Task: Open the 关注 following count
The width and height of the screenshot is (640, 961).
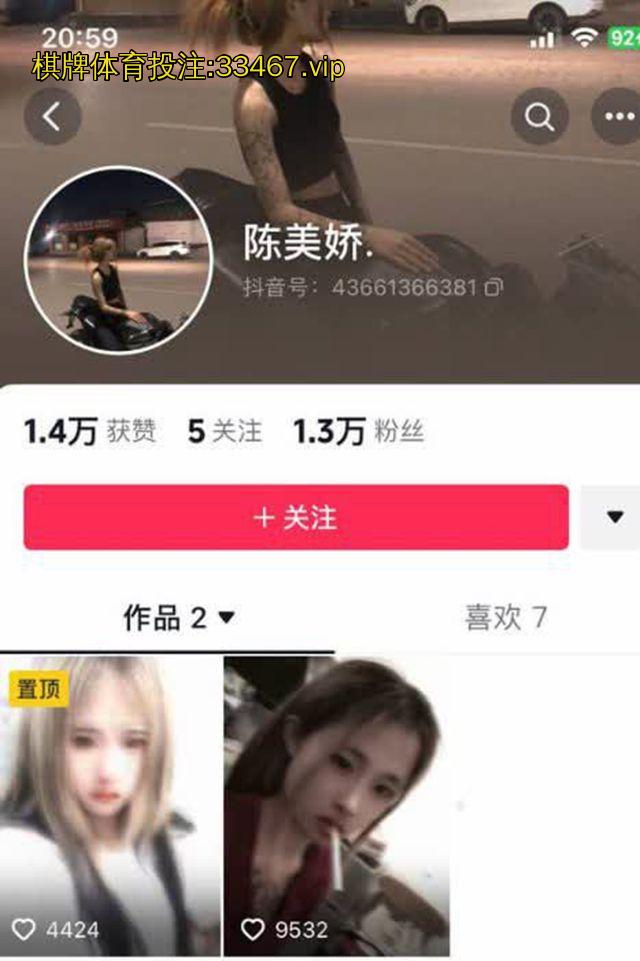Action: tap(225, 431)
